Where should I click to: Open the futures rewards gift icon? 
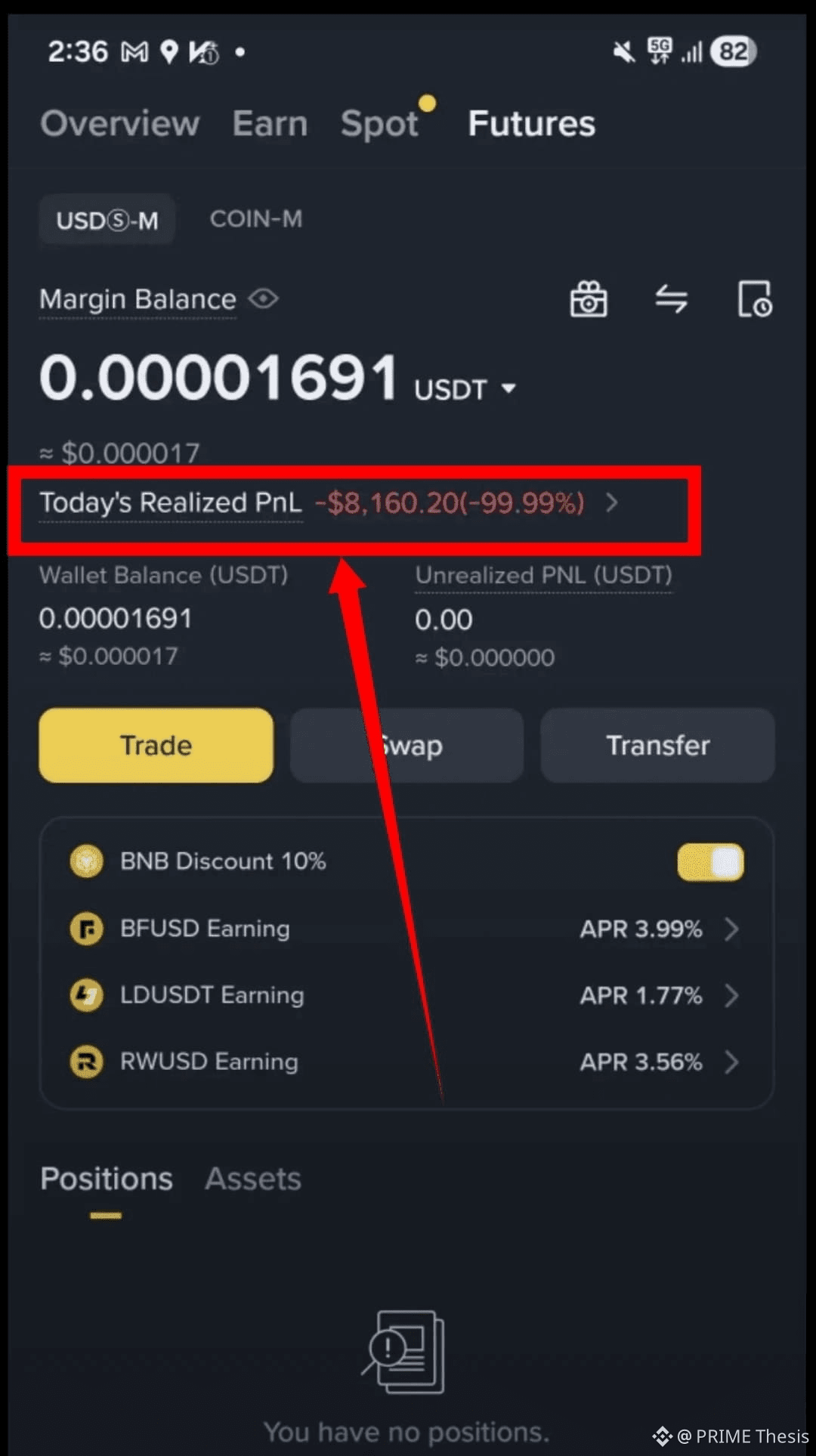pyautogui.click(x=589, y=299)
